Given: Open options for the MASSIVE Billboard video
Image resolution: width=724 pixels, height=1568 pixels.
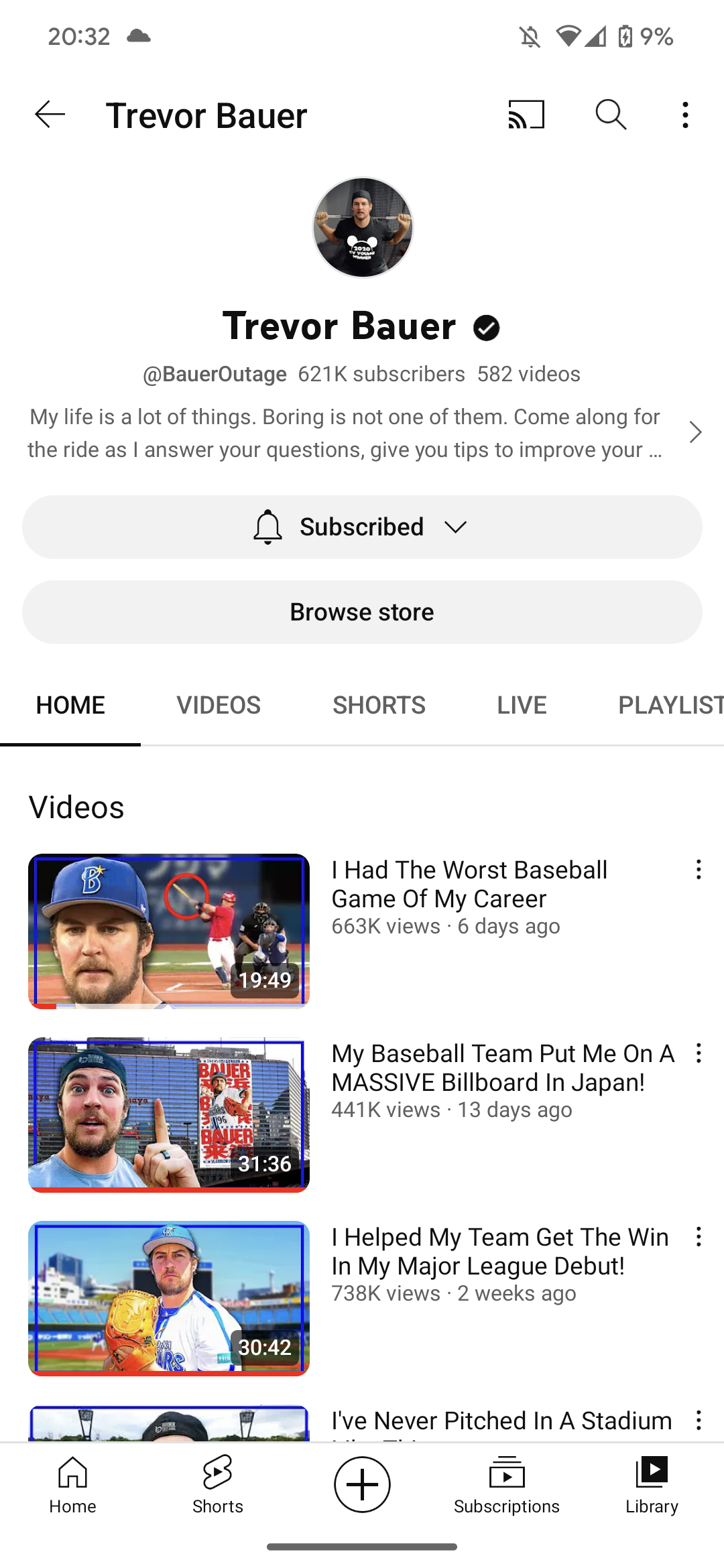Looking at the screenshot, I should [699, 1053].
